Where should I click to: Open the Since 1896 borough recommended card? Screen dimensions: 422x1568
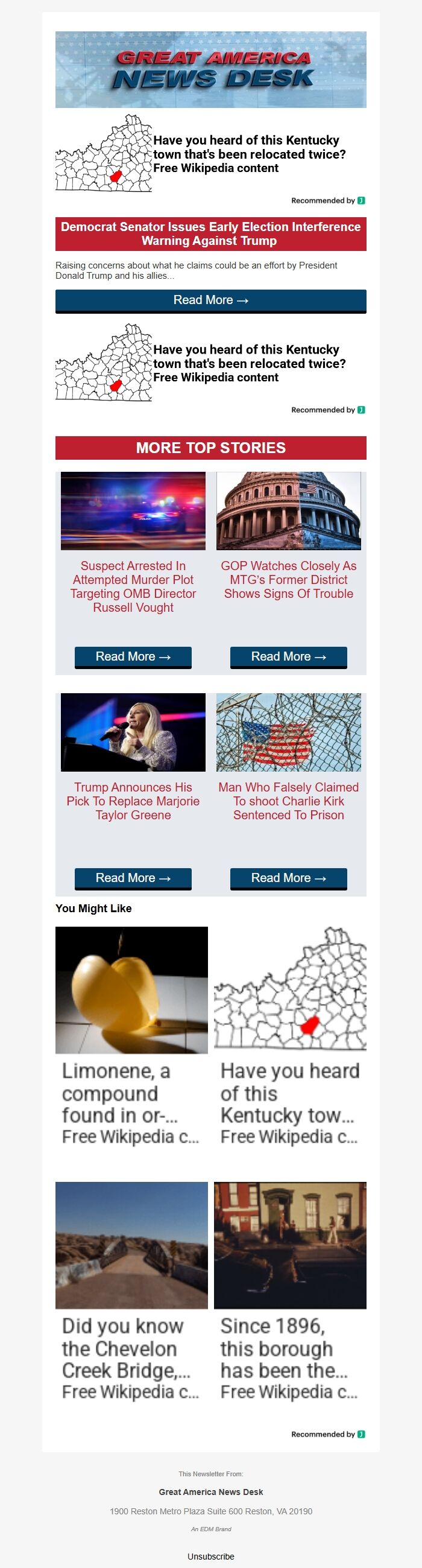(x=290, y=1290)
